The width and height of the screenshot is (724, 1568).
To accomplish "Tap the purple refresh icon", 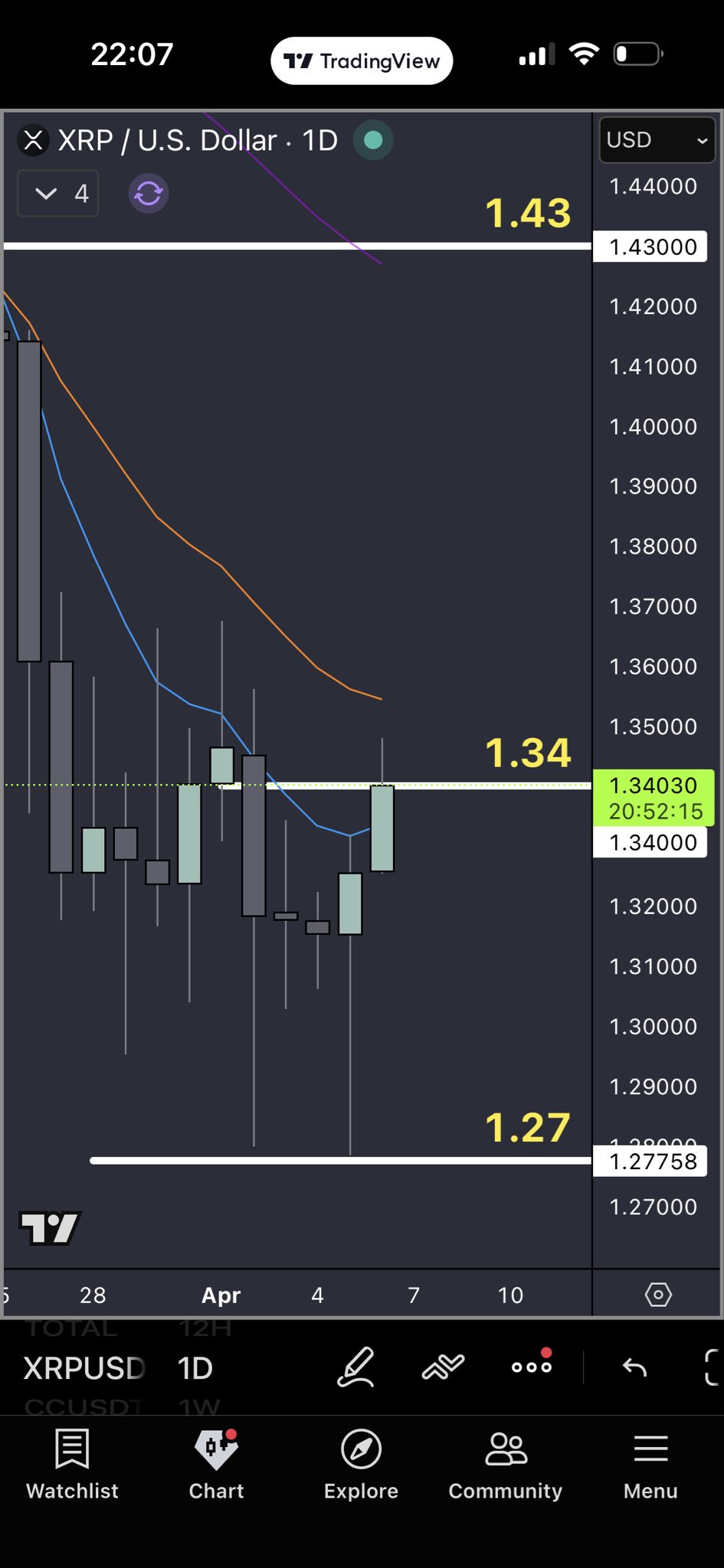I will (149, 194).
